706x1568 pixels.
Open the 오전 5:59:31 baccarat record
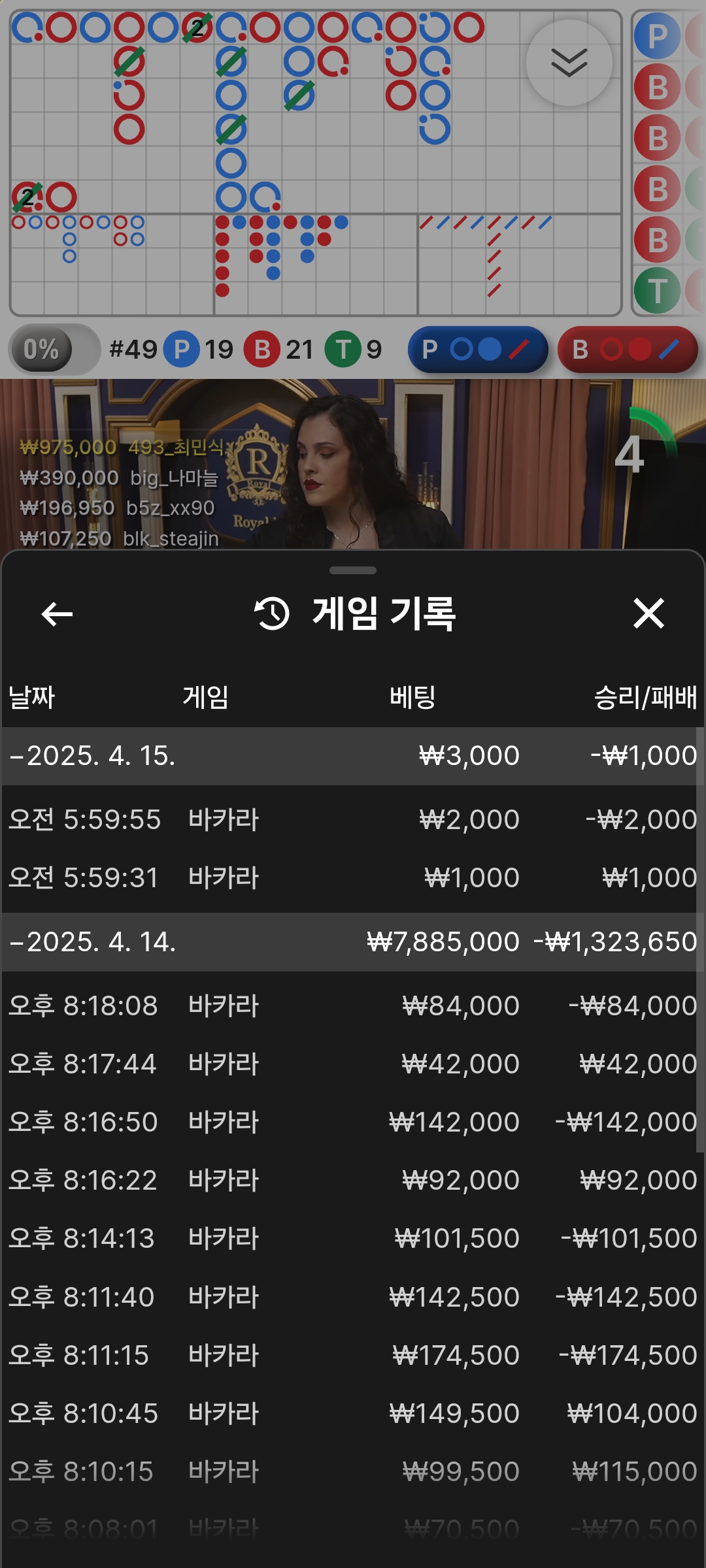353,877
